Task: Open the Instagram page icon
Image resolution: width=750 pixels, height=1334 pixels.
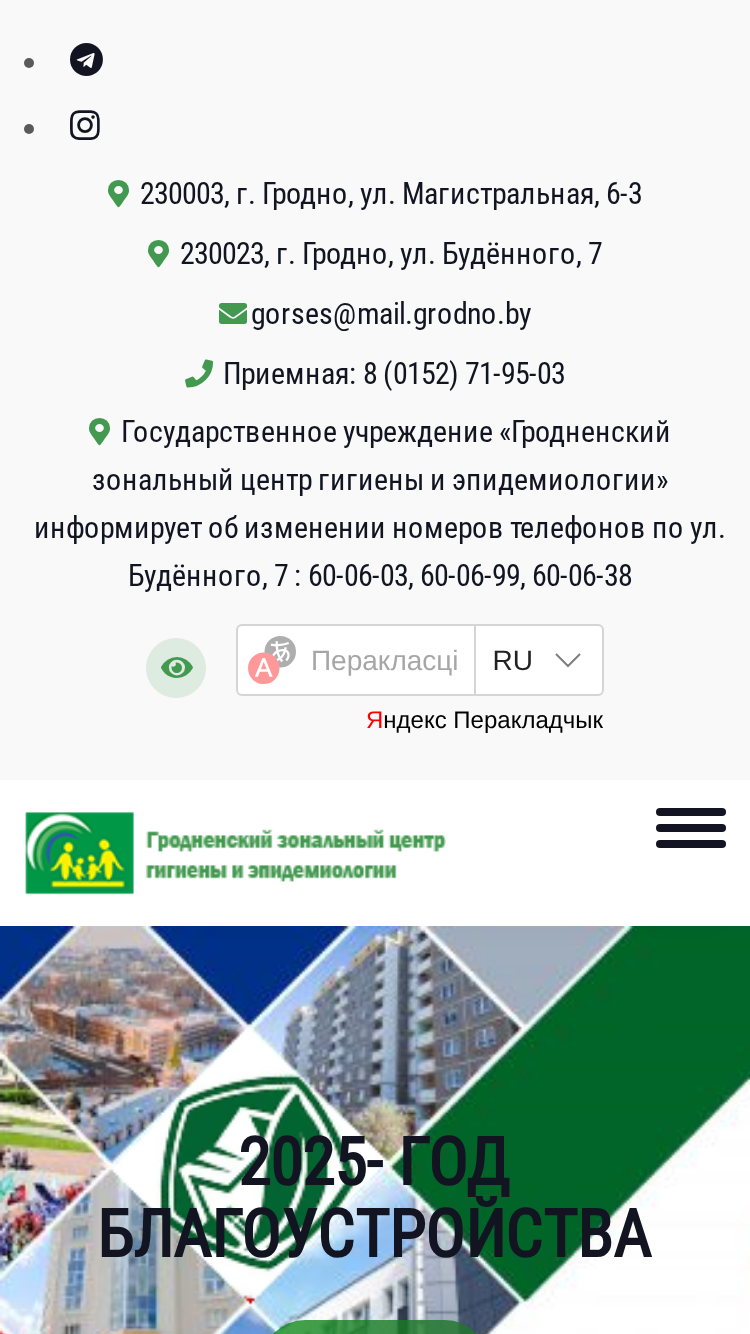Action: pyautogui.click(x=85, y=125)
